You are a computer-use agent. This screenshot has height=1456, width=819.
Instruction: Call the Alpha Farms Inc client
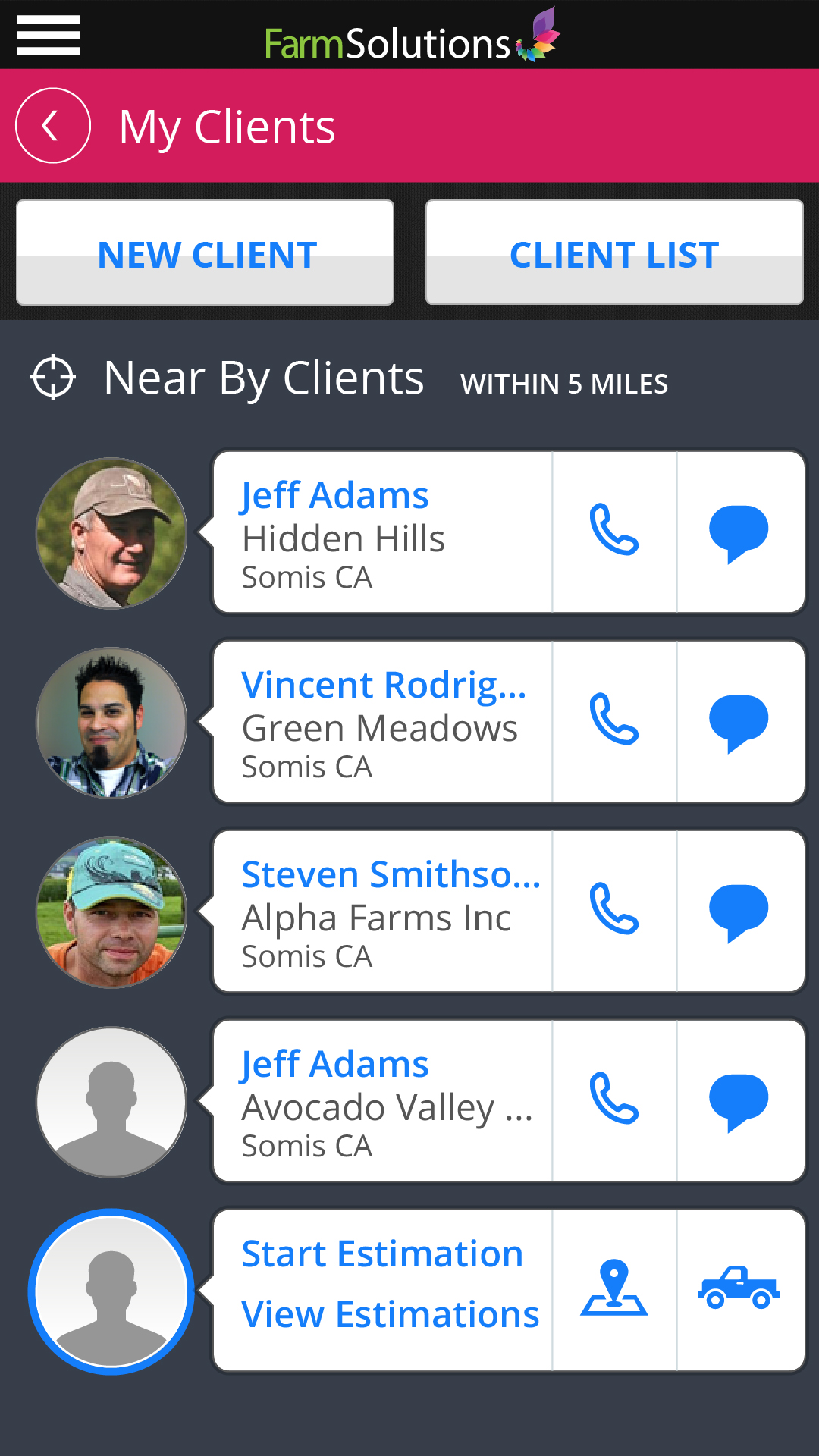tap(614, 910)
